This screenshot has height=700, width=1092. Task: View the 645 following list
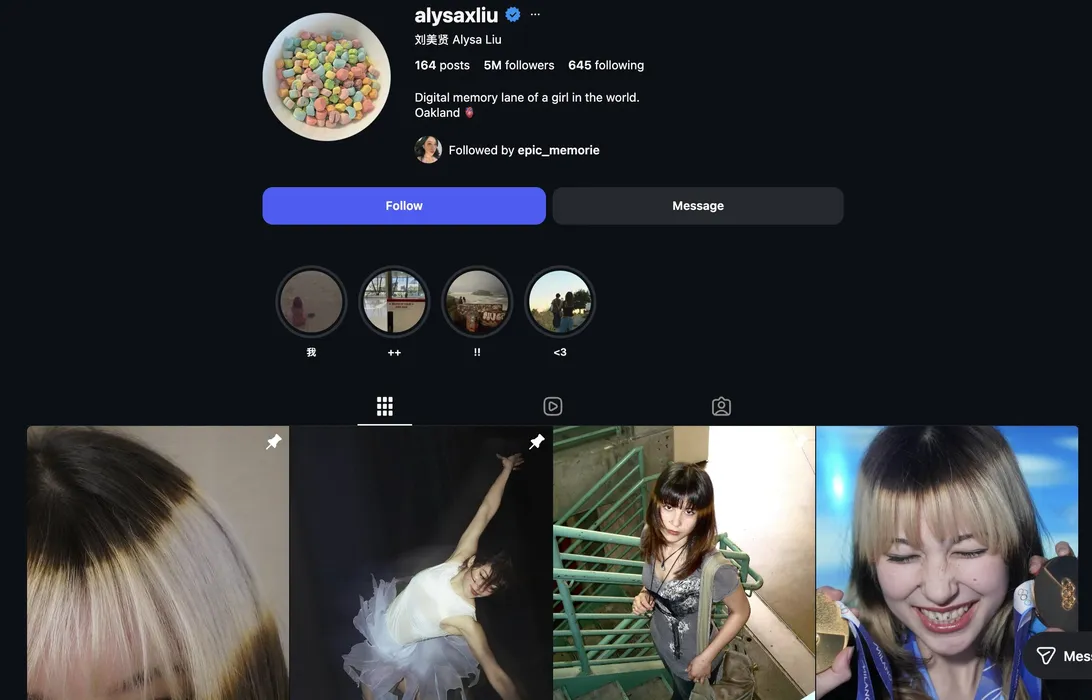605,65
